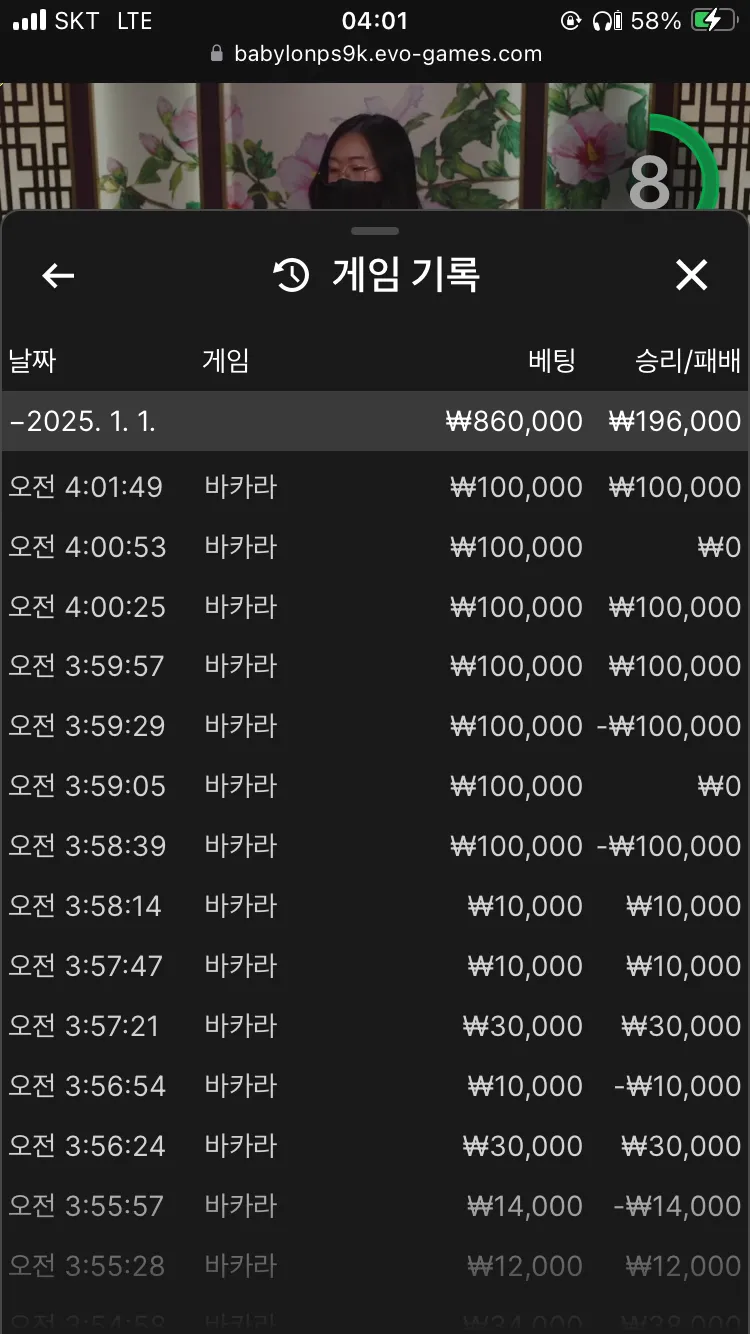Viewport: 750px width, 1334px height.
Task: Select the 오전 3:58:14 ₩10,000 round
Action: pos(375,906)
